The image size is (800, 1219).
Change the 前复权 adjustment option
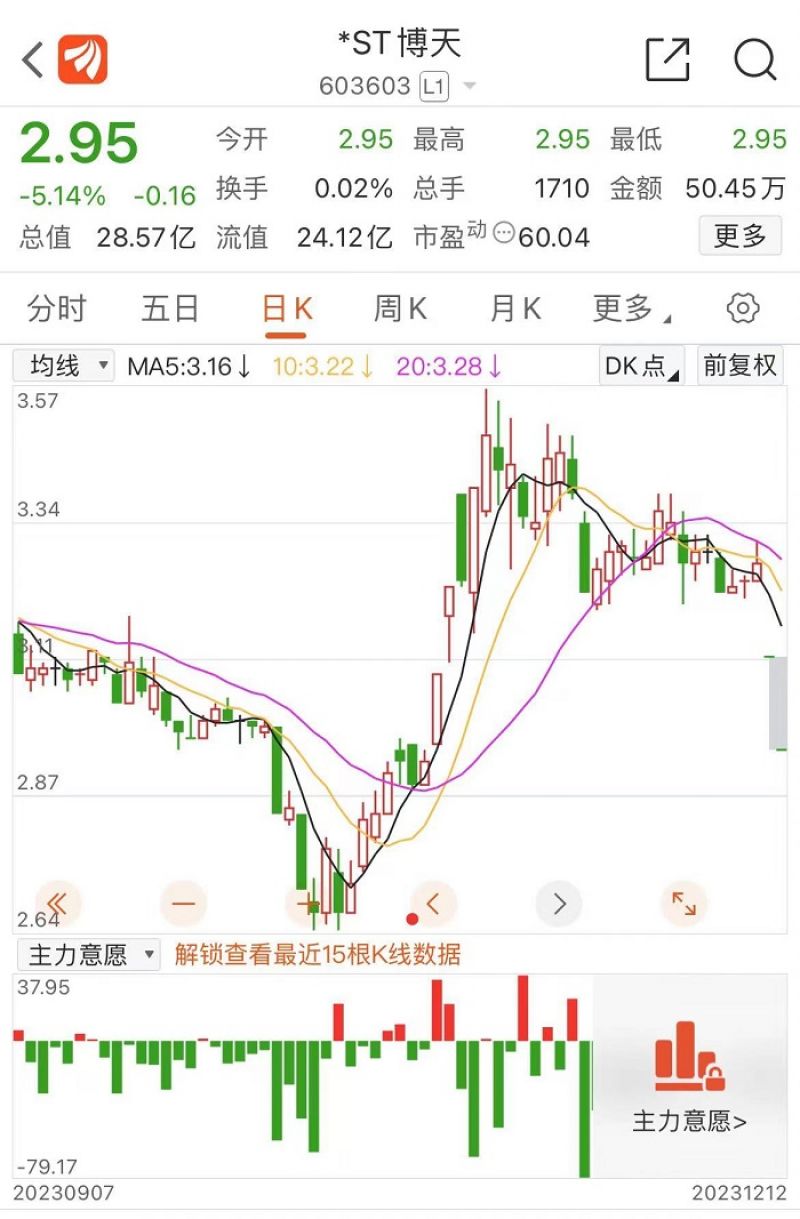pyautogui.click(x=740, y=366)
